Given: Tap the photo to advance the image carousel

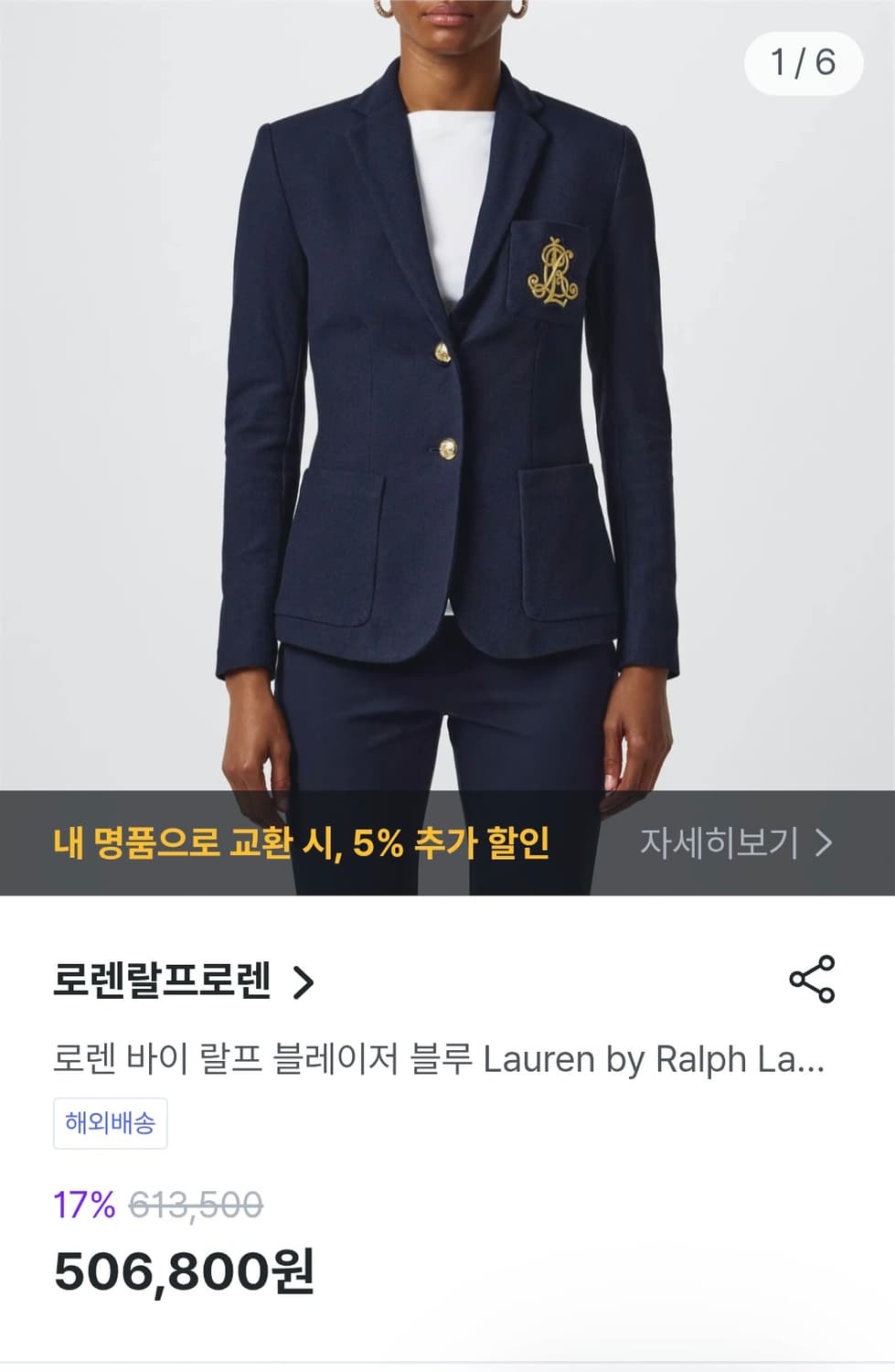Looking at the screenshot, I should 447,412.
